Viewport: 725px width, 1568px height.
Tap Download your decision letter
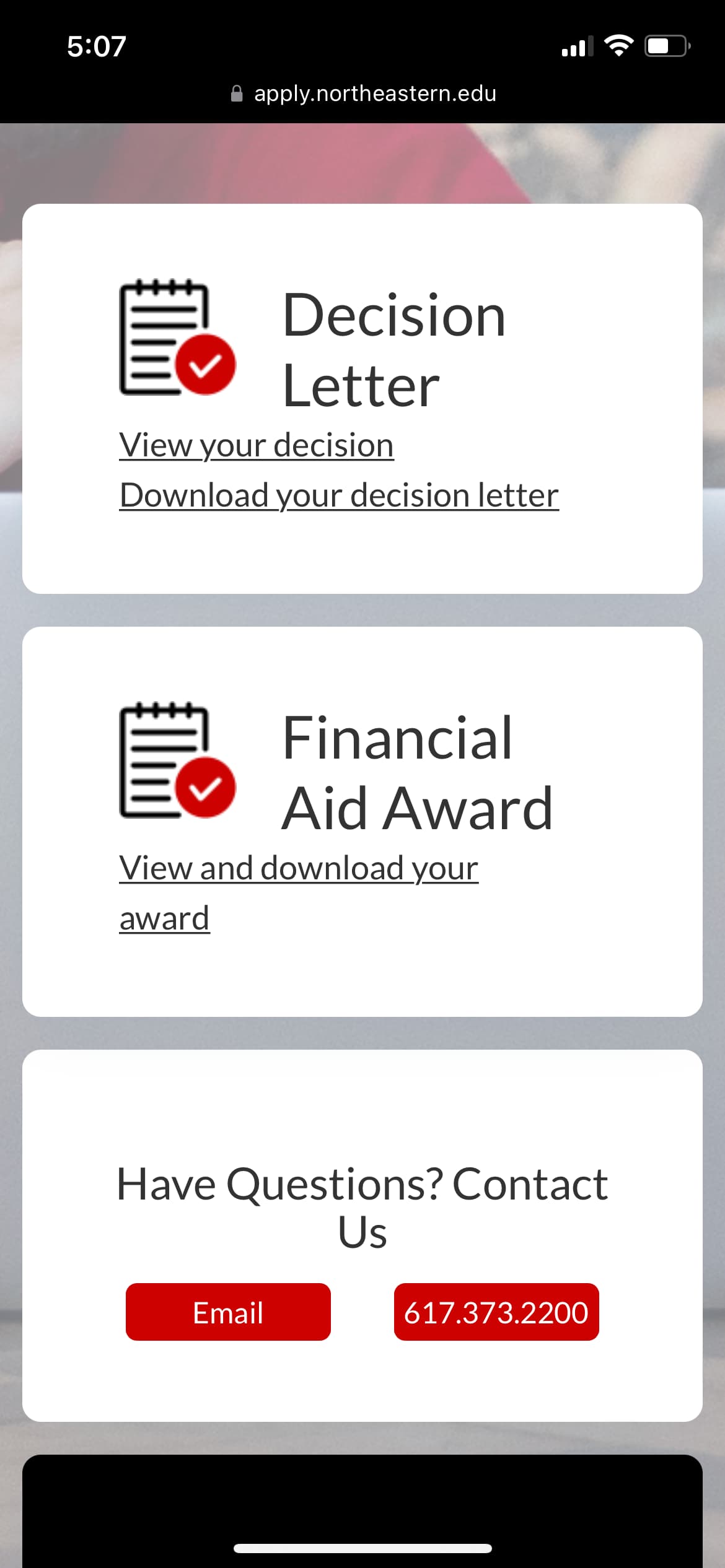coord(339,495)
